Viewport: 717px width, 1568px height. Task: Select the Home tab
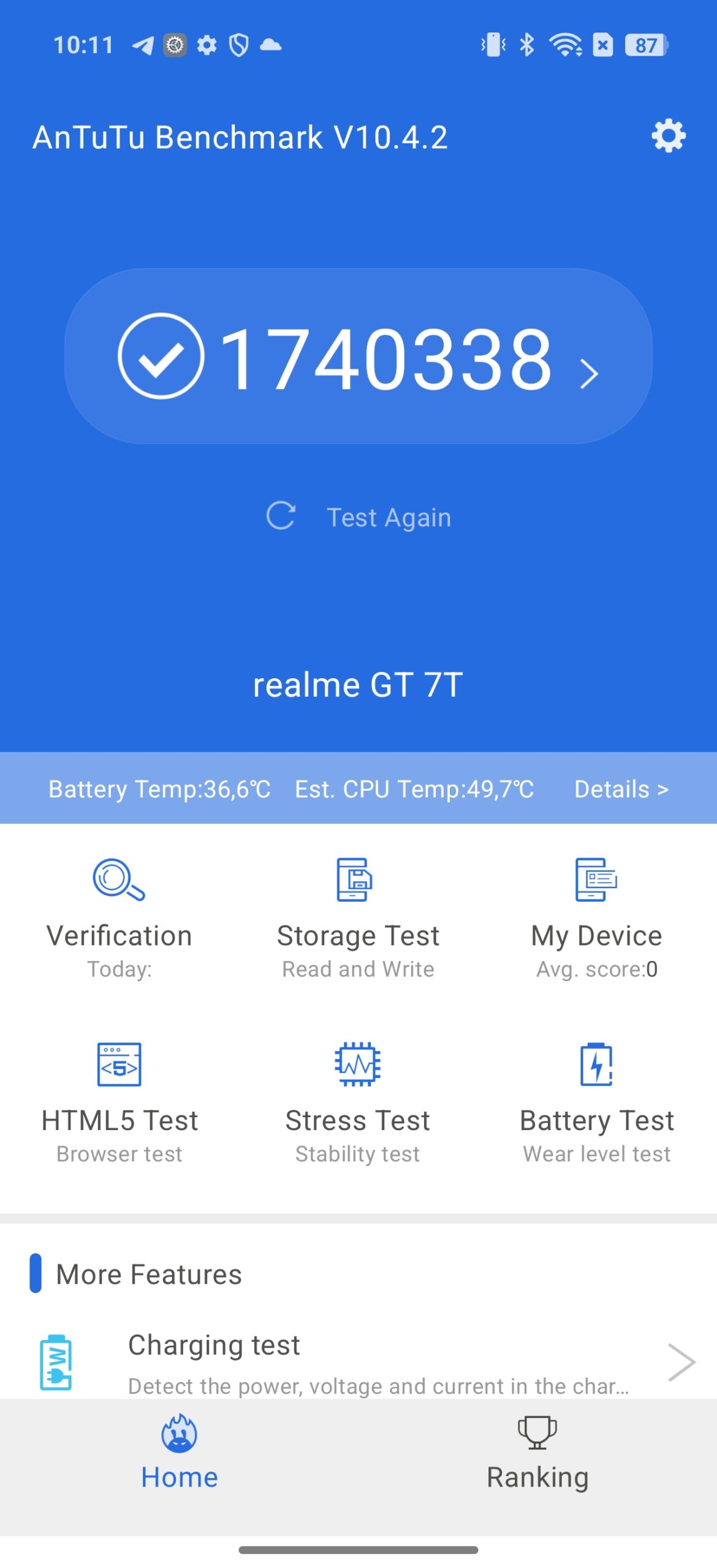pos(179,1453)
